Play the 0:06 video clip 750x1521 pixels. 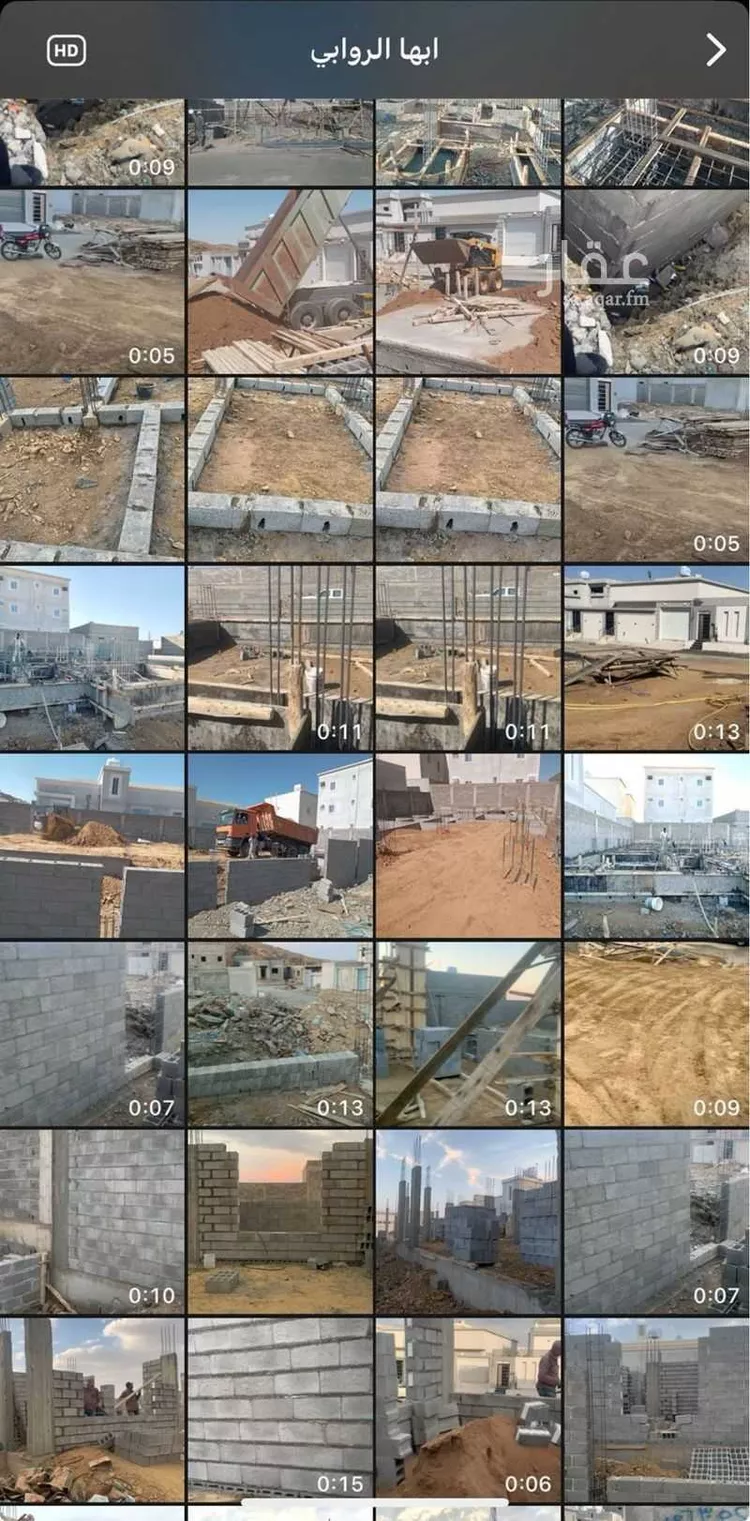[467, 1410]
